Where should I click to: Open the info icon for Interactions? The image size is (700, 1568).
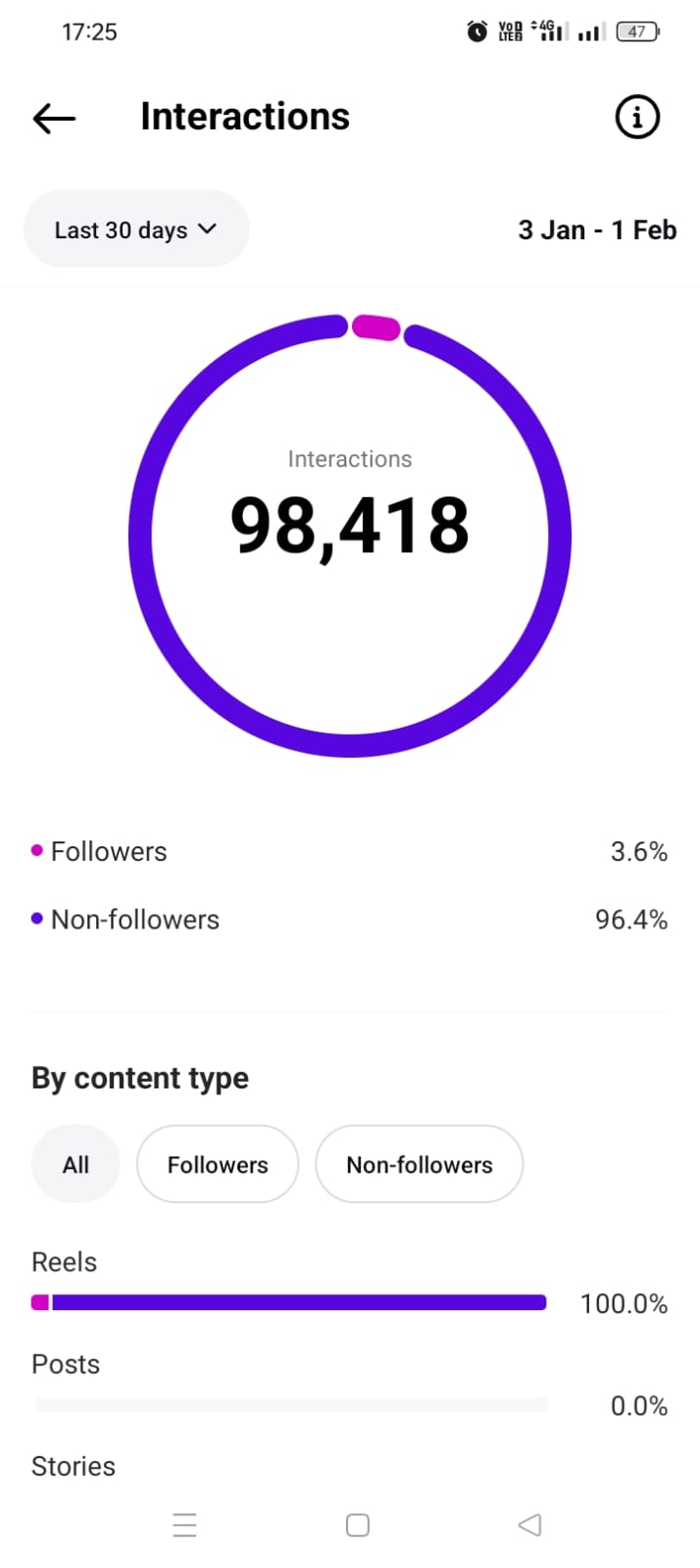636,118
